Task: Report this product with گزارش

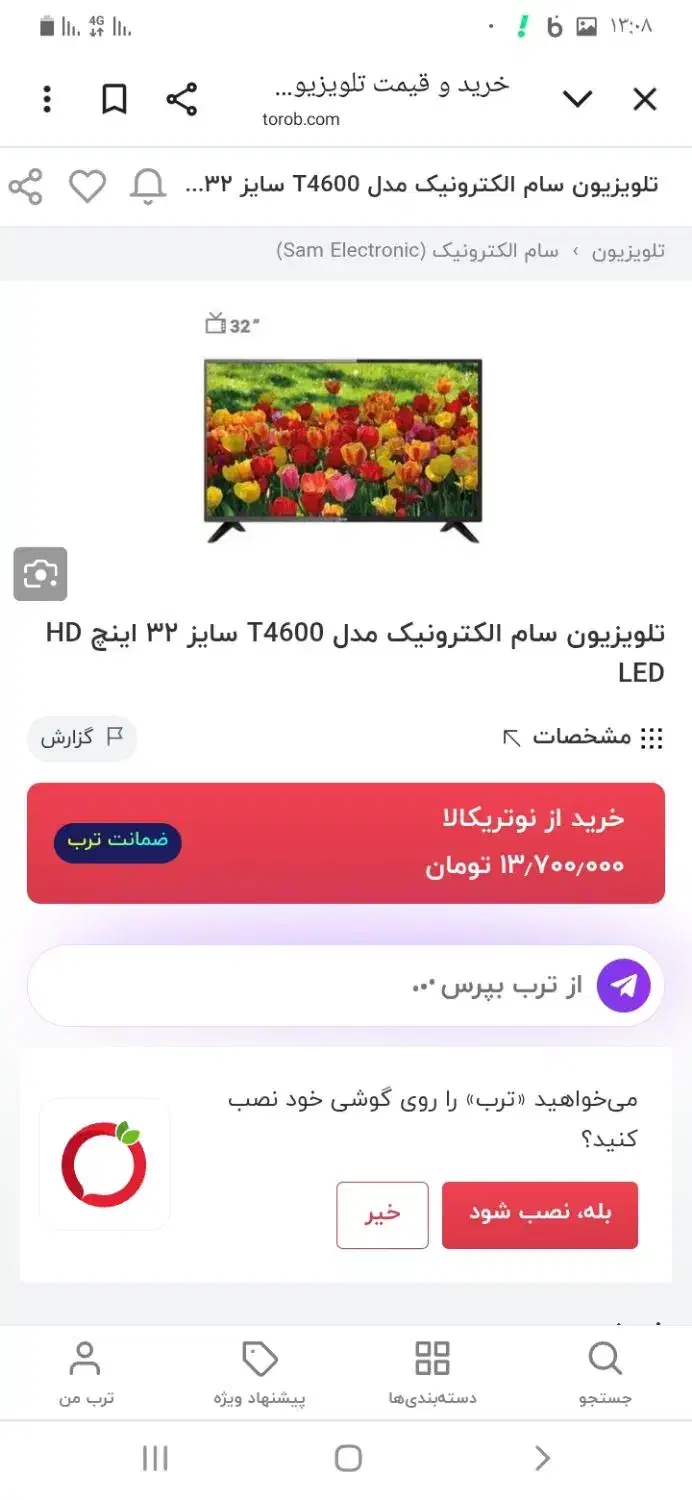Action: 82,738
